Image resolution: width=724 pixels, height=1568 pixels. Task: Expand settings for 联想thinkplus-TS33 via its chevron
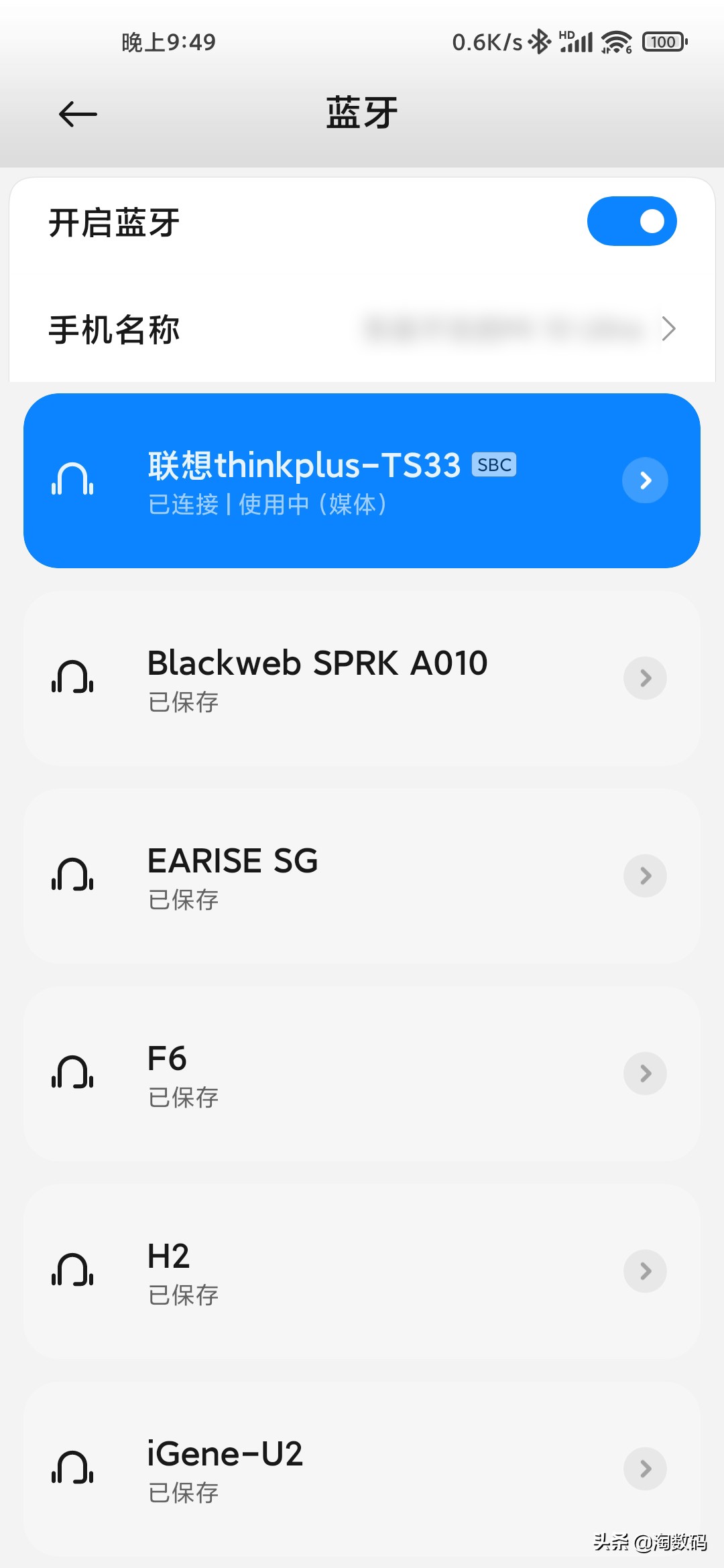[x=644, y=480]
